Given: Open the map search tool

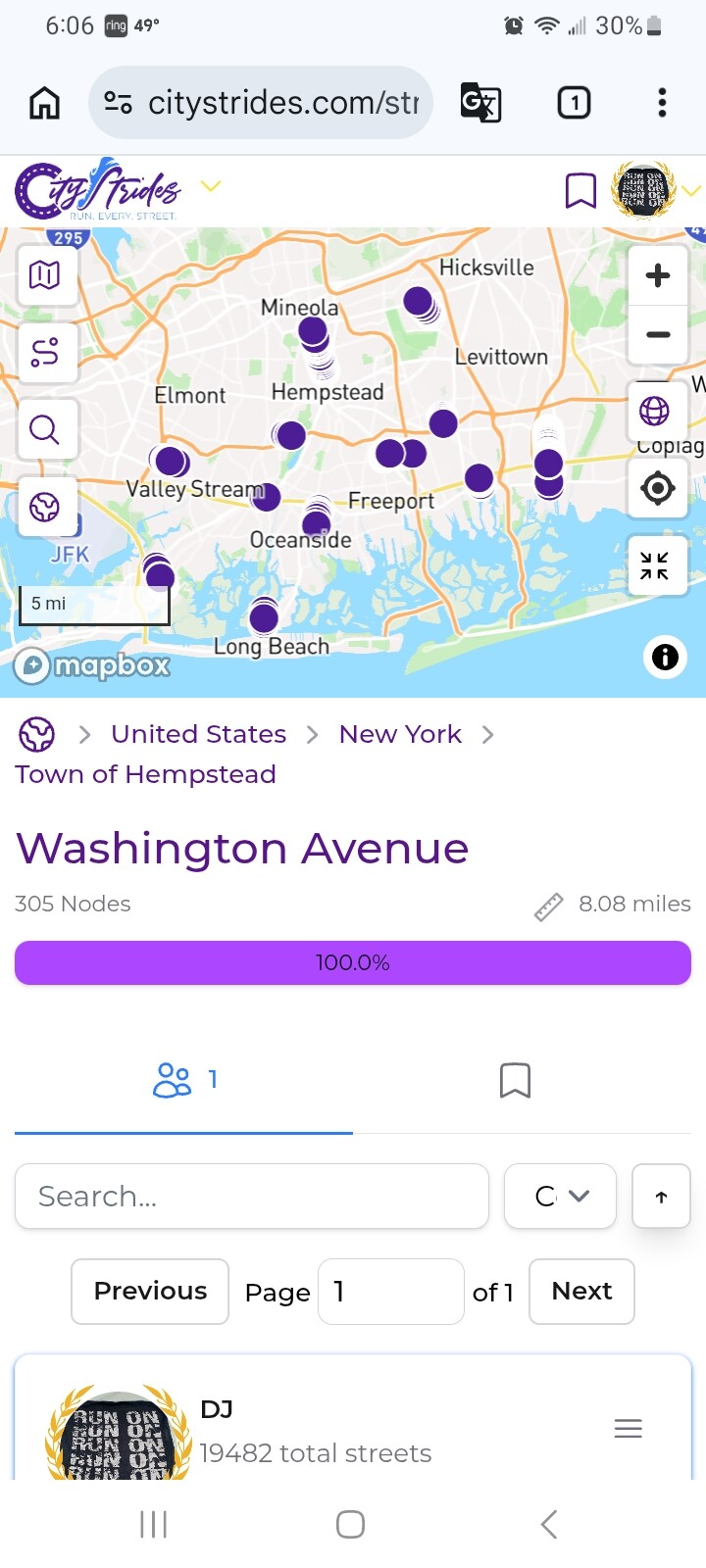Looking at the screenshot, I should coord(44,429).
